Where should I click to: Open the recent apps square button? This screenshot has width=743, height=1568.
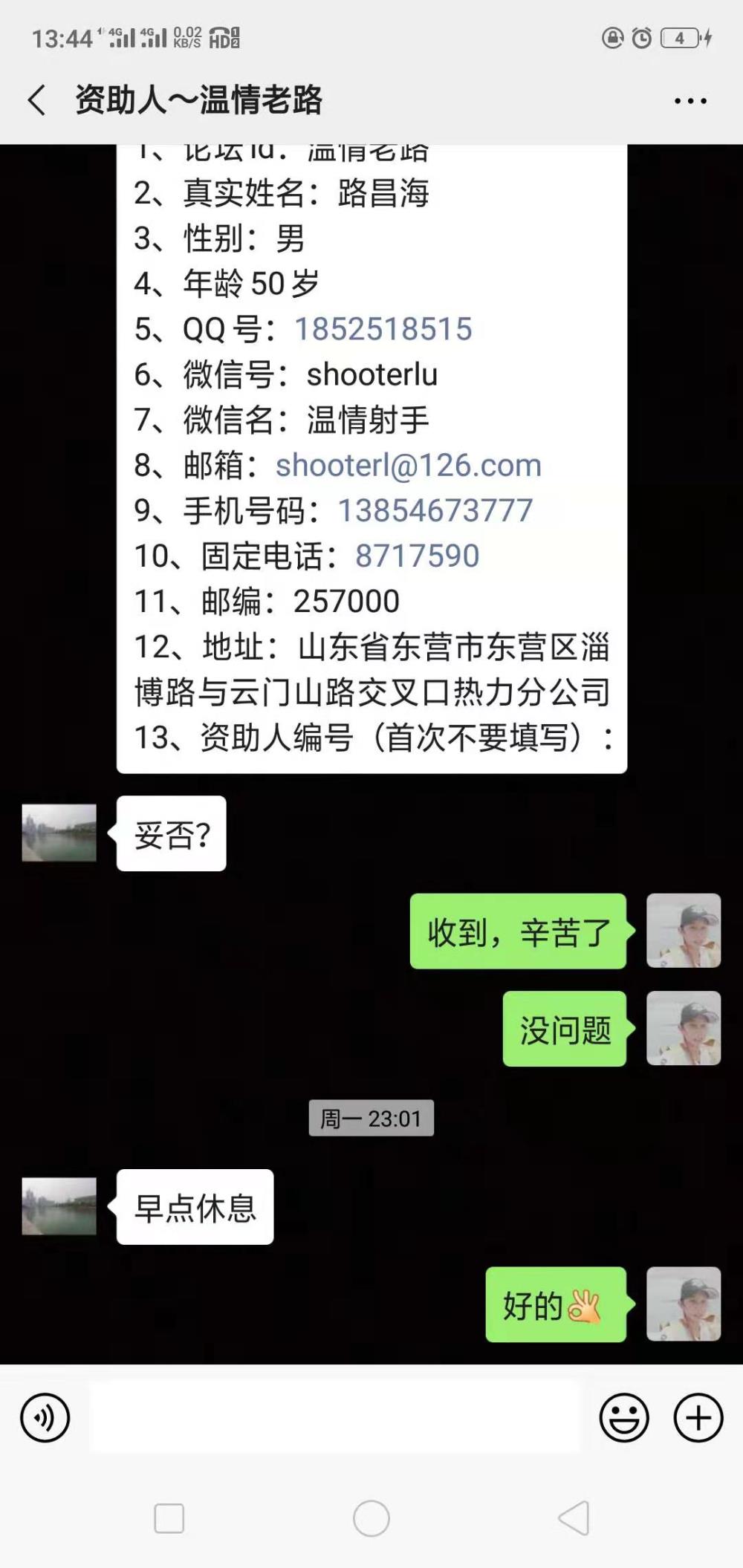click(169, 1519)
